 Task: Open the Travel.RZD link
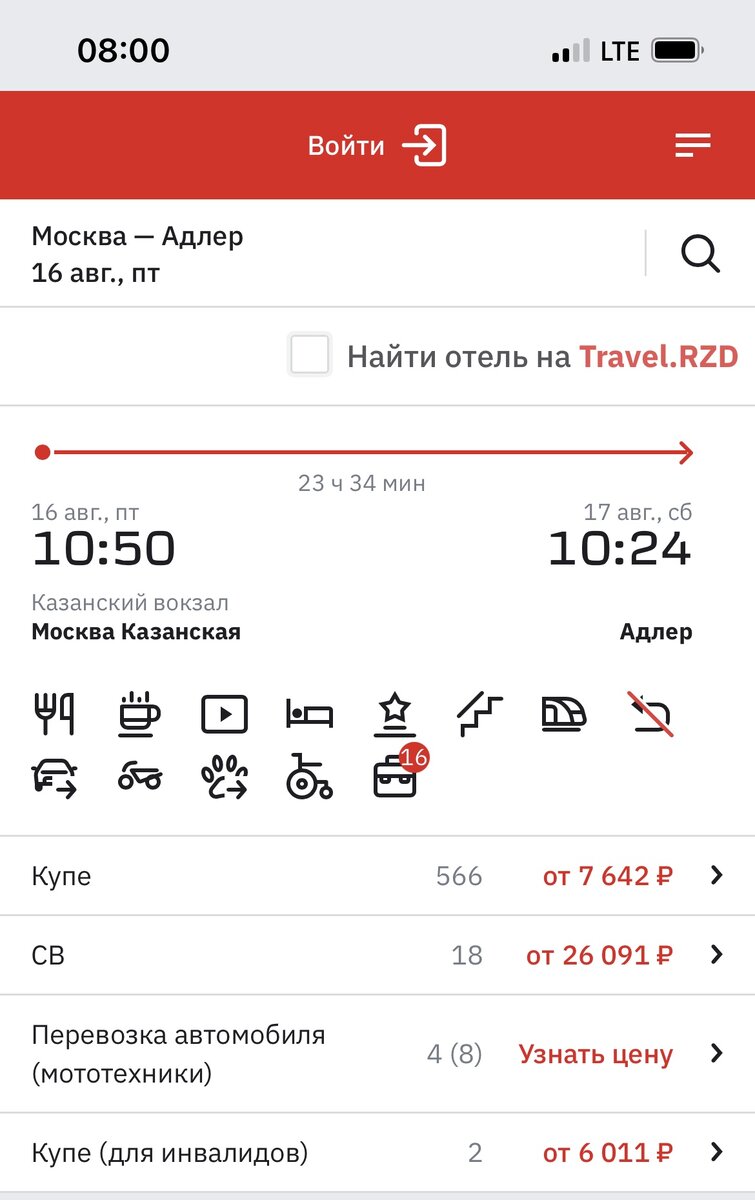658,357
